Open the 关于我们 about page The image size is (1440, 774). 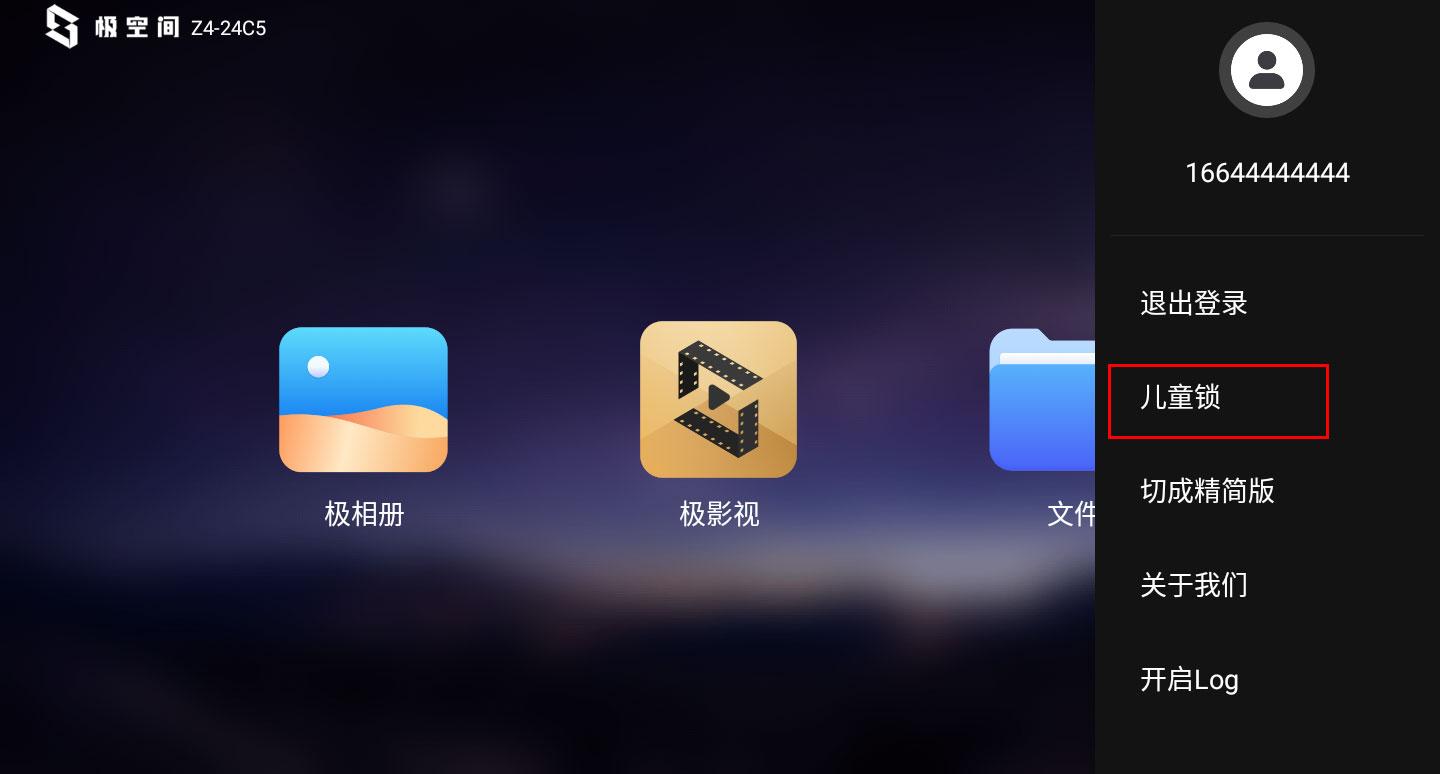pos(1194,585)
